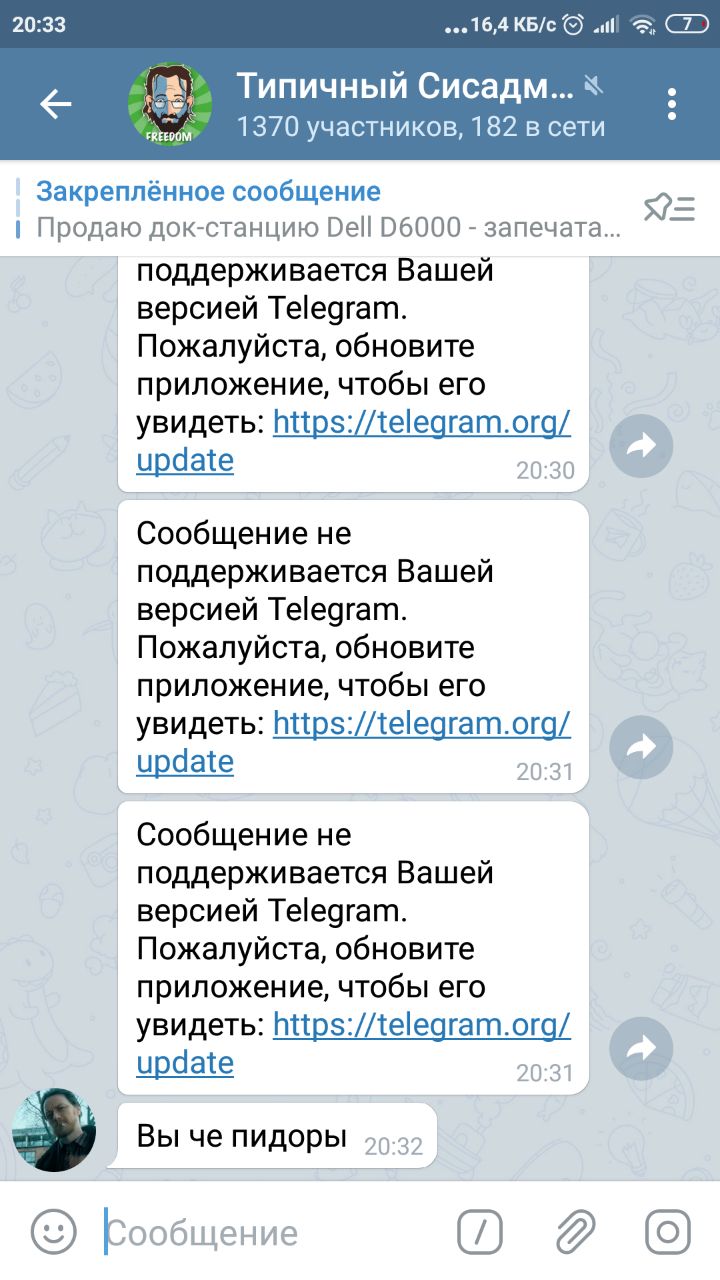Forward the message sent at 20:30

coord(641,446)
